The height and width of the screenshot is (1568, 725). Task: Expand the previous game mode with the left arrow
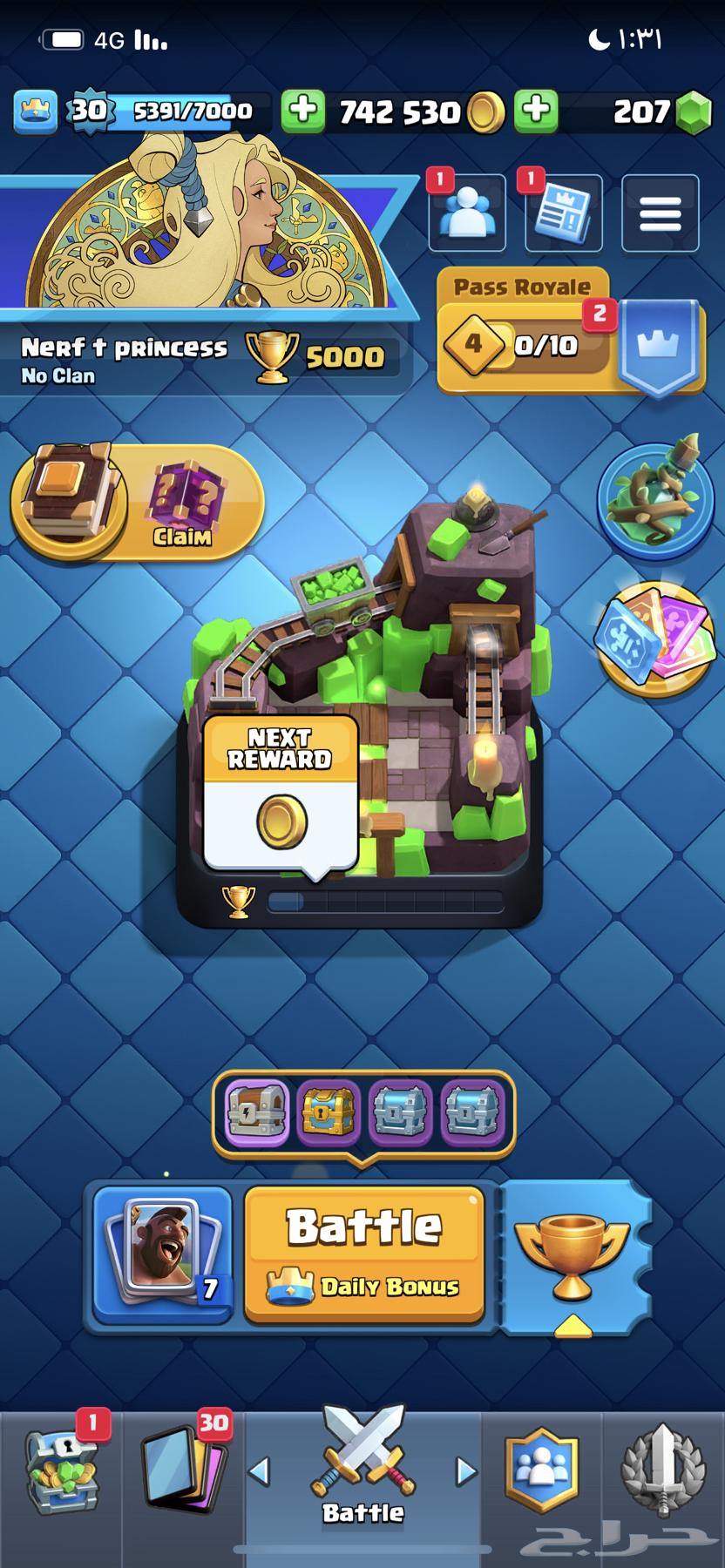tap(261, 1472)
